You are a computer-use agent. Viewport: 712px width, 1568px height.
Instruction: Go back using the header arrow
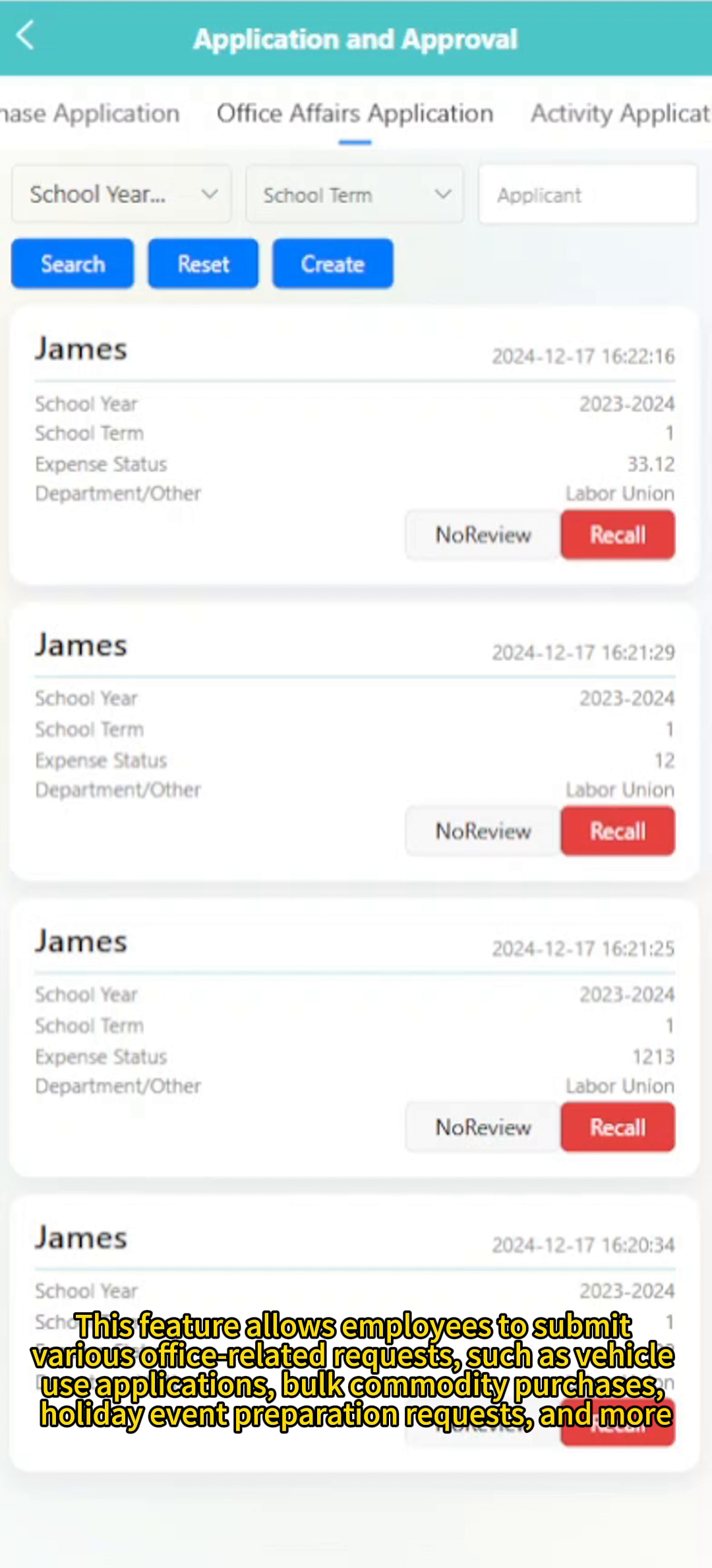(x=26, y=36)
